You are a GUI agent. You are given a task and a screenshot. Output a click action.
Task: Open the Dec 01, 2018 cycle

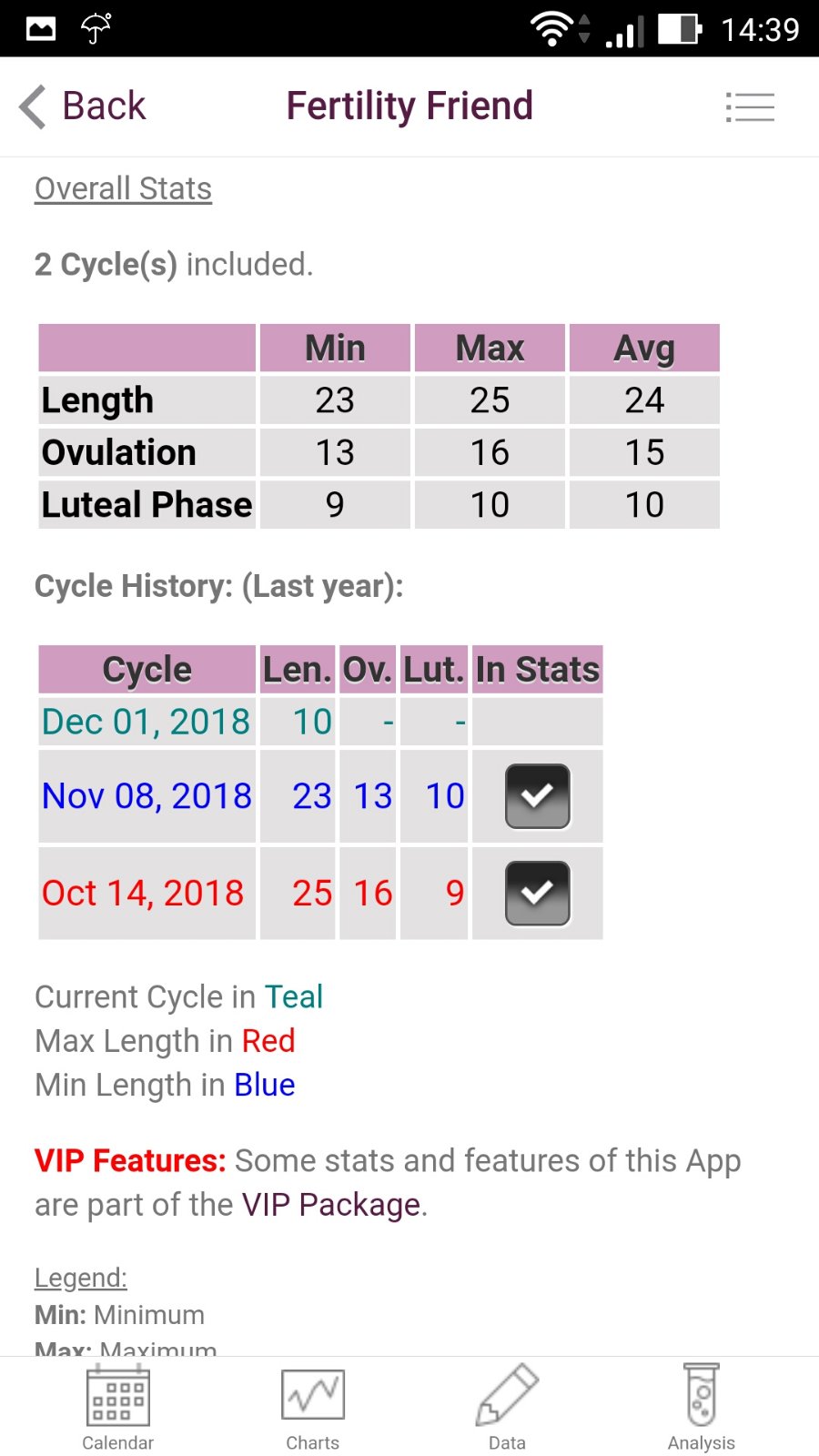(146, 722)
